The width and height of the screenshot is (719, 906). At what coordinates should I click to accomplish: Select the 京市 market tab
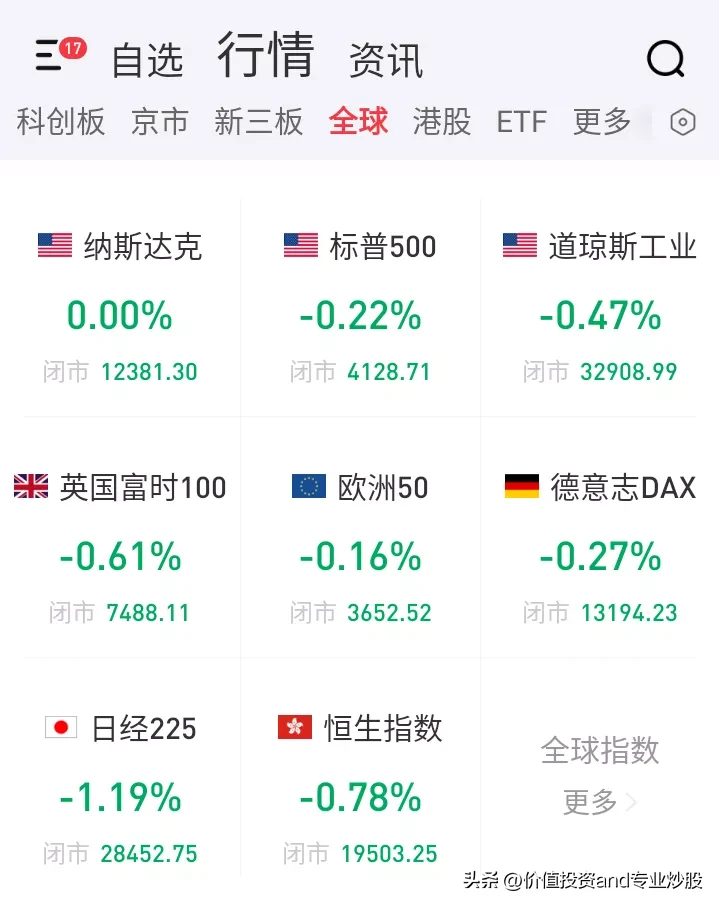160,122
